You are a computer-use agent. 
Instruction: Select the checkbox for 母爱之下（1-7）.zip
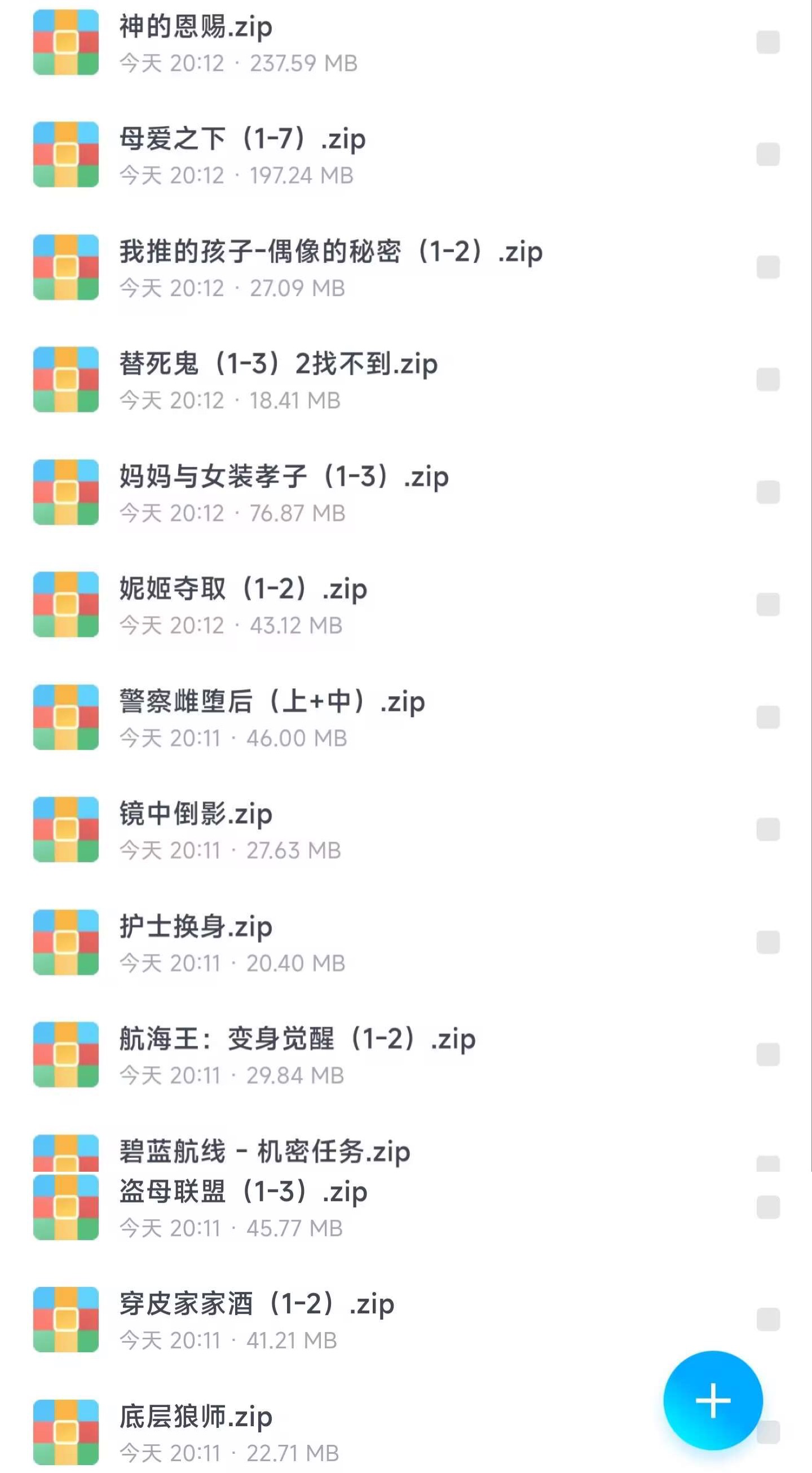coord(767,155)
